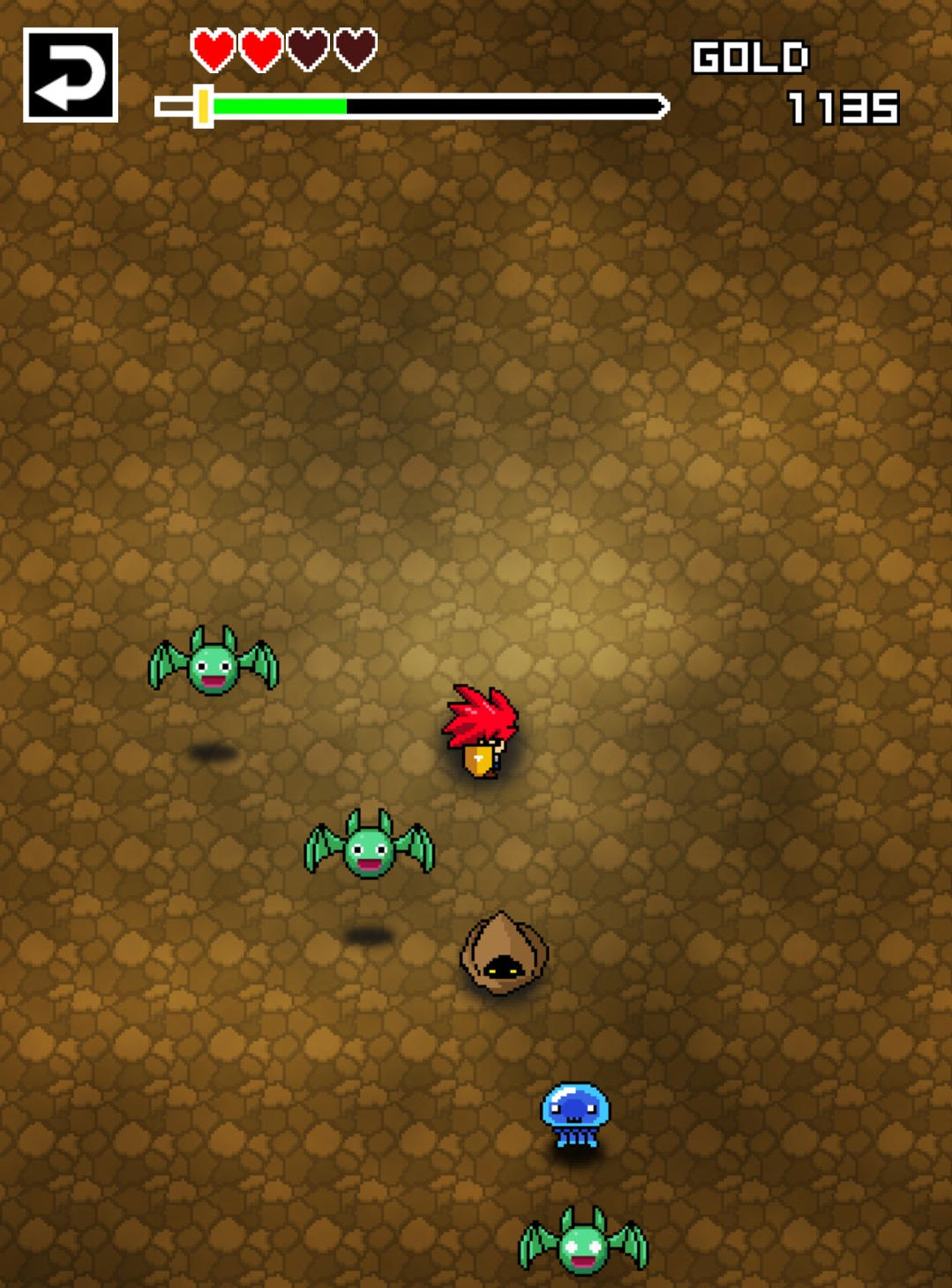The image size is (952, 1288).
Task: Tap the back arrow button
Action: (71, 75)
